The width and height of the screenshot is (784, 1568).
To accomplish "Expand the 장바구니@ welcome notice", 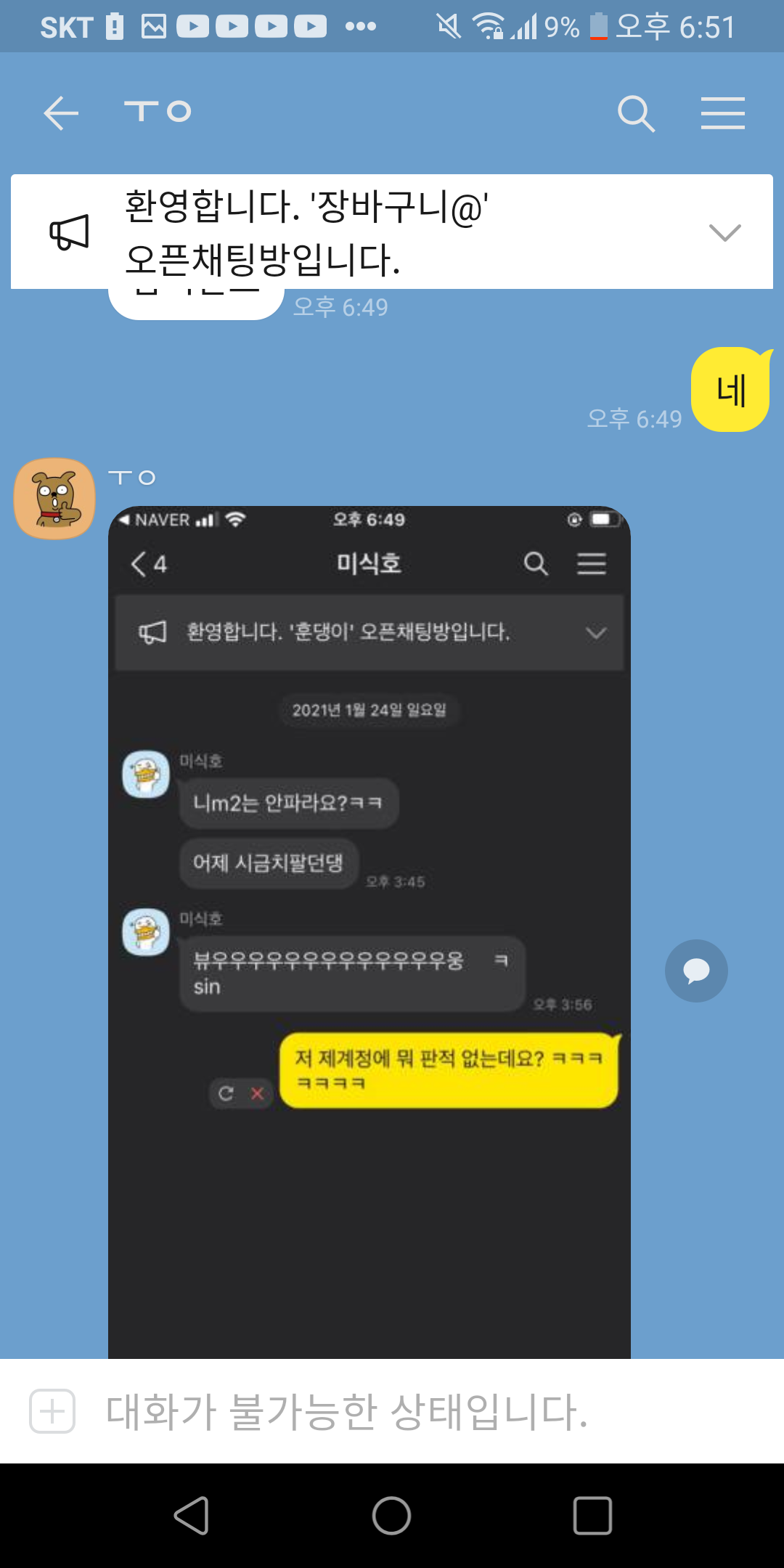I will [724, 232].
